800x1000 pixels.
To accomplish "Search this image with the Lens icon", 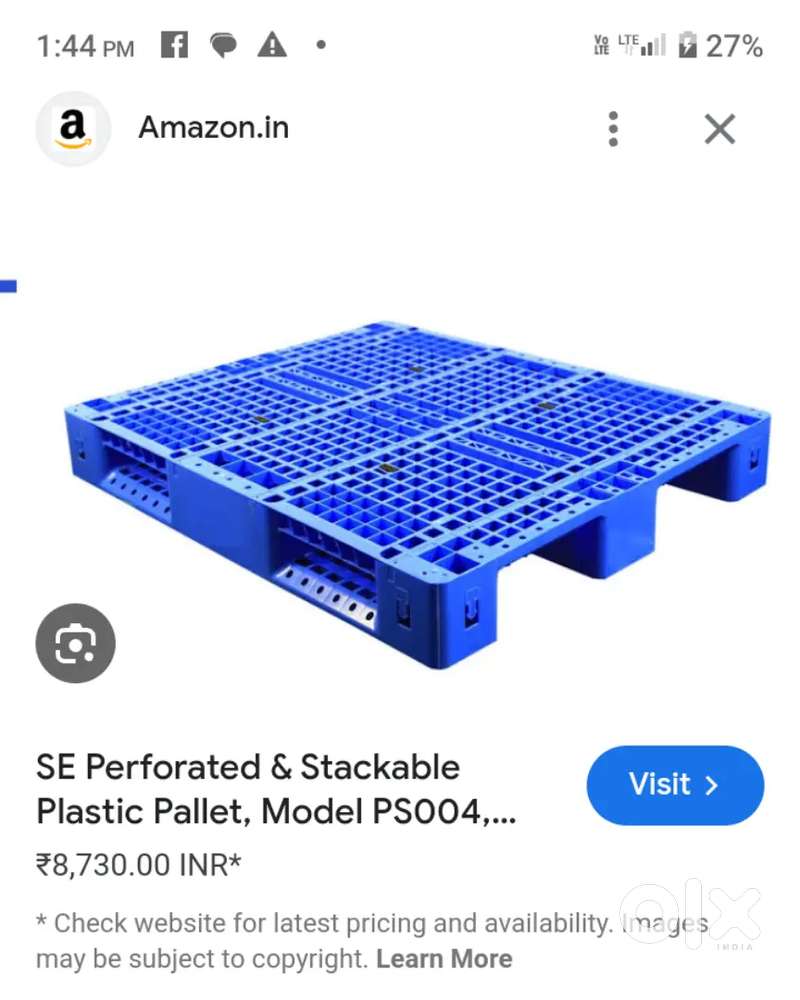I will click(x=76, y=643).
